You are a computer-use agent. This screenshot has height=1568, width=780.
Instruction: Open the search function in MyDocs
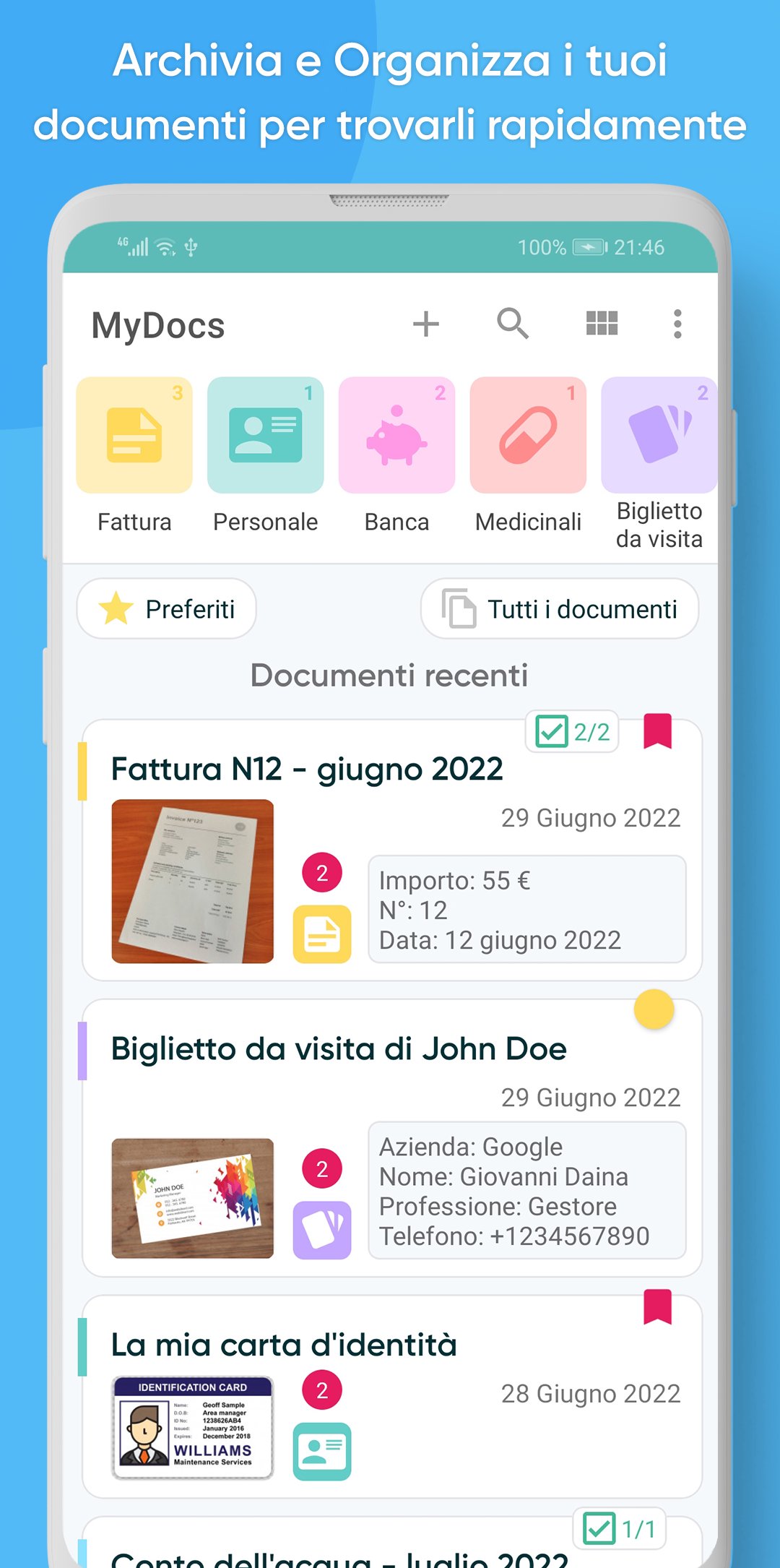(513, 324)
